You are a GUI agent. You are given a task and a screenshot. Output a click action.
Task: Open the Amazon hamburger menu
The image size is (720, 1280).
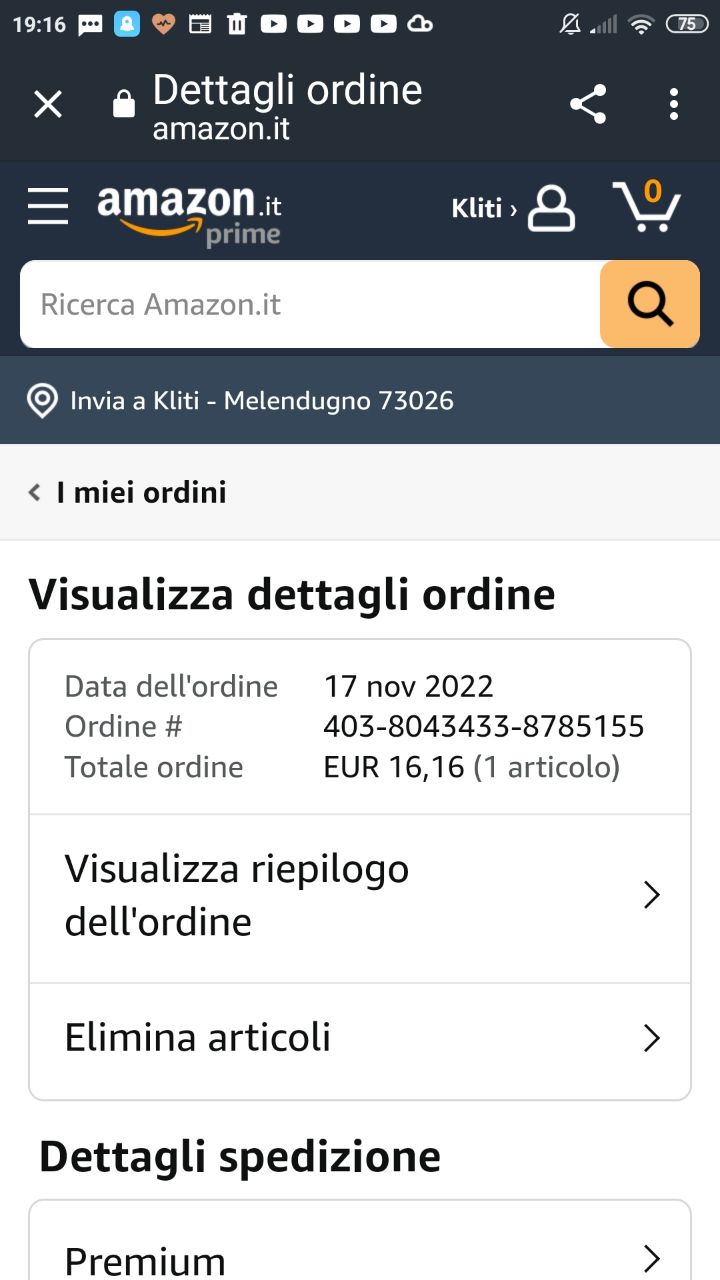tap(48, 207)
